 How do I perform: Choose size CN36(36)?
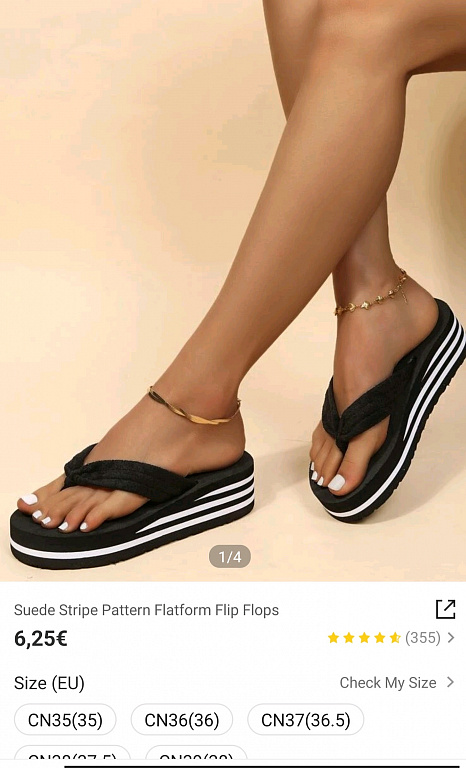tap(182, 720)
